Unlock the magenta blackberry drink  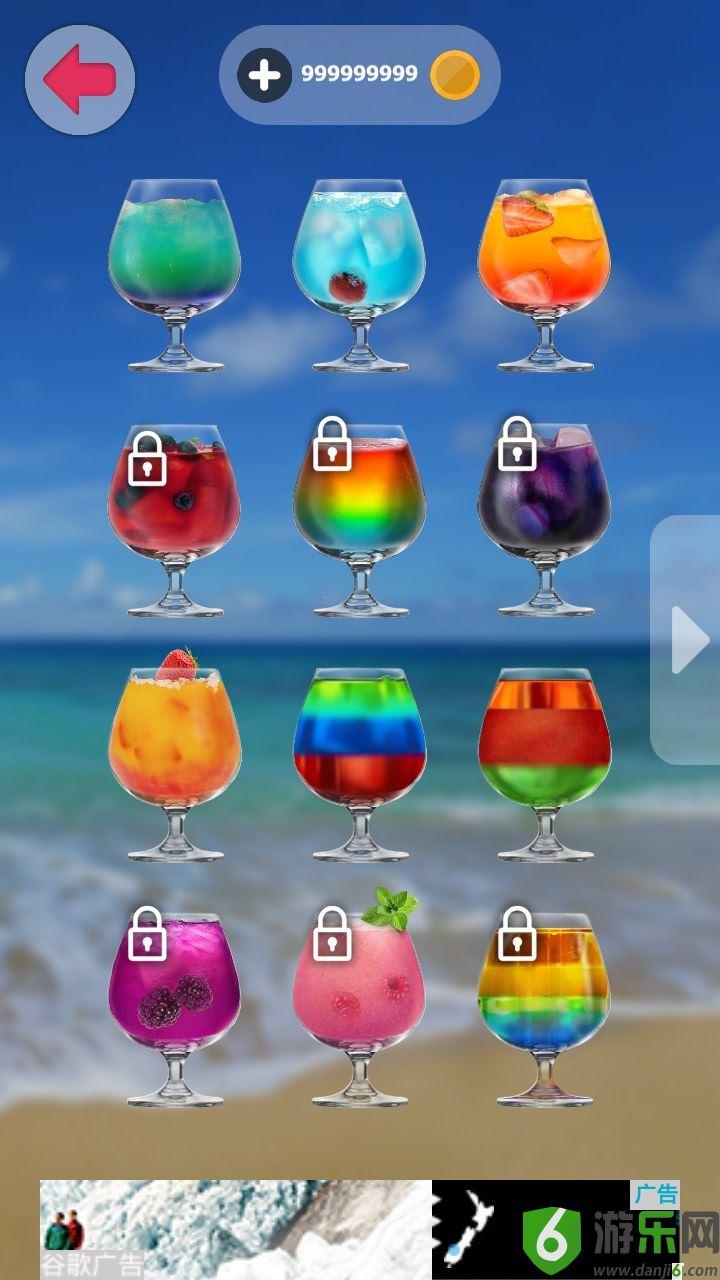click(175, 990)
